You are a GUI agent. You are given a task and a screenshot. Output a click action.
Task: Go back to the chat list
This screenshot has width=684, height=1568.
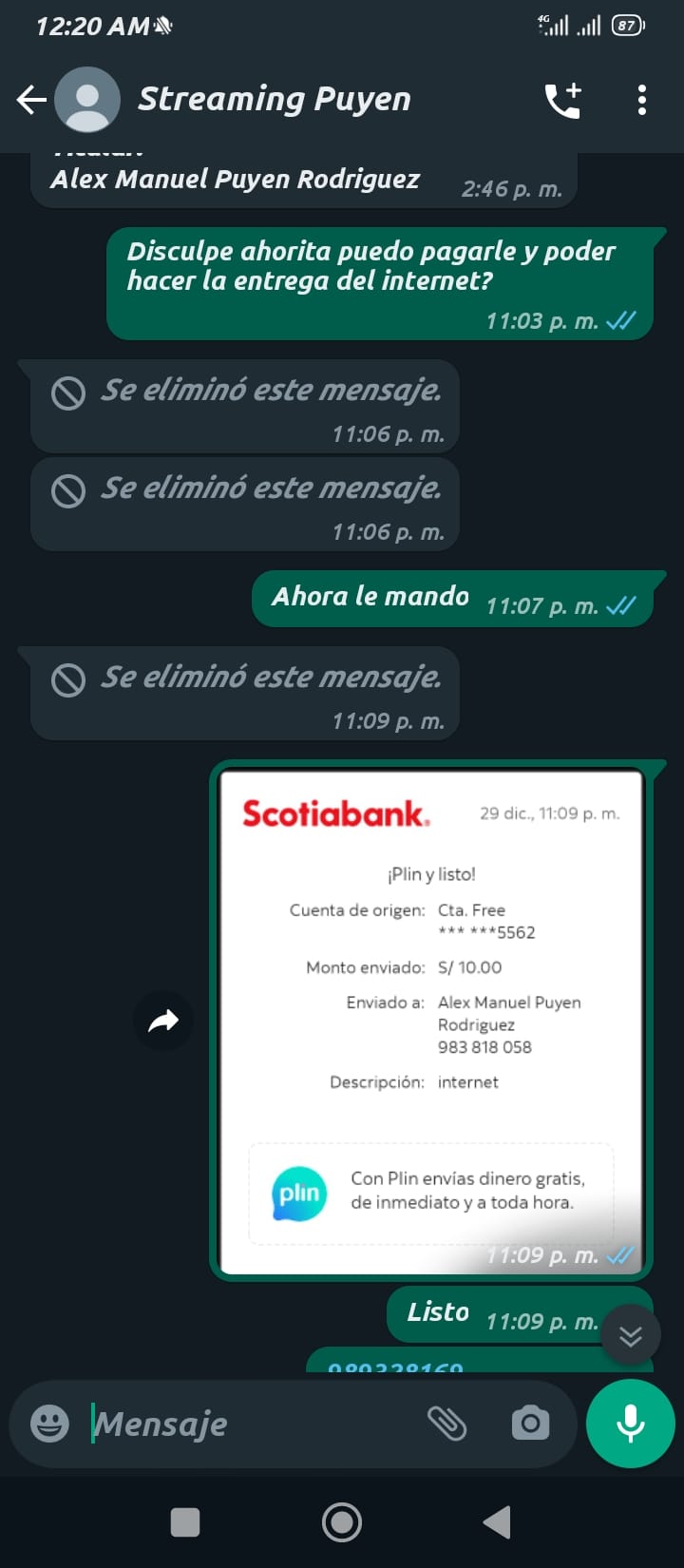31,99
